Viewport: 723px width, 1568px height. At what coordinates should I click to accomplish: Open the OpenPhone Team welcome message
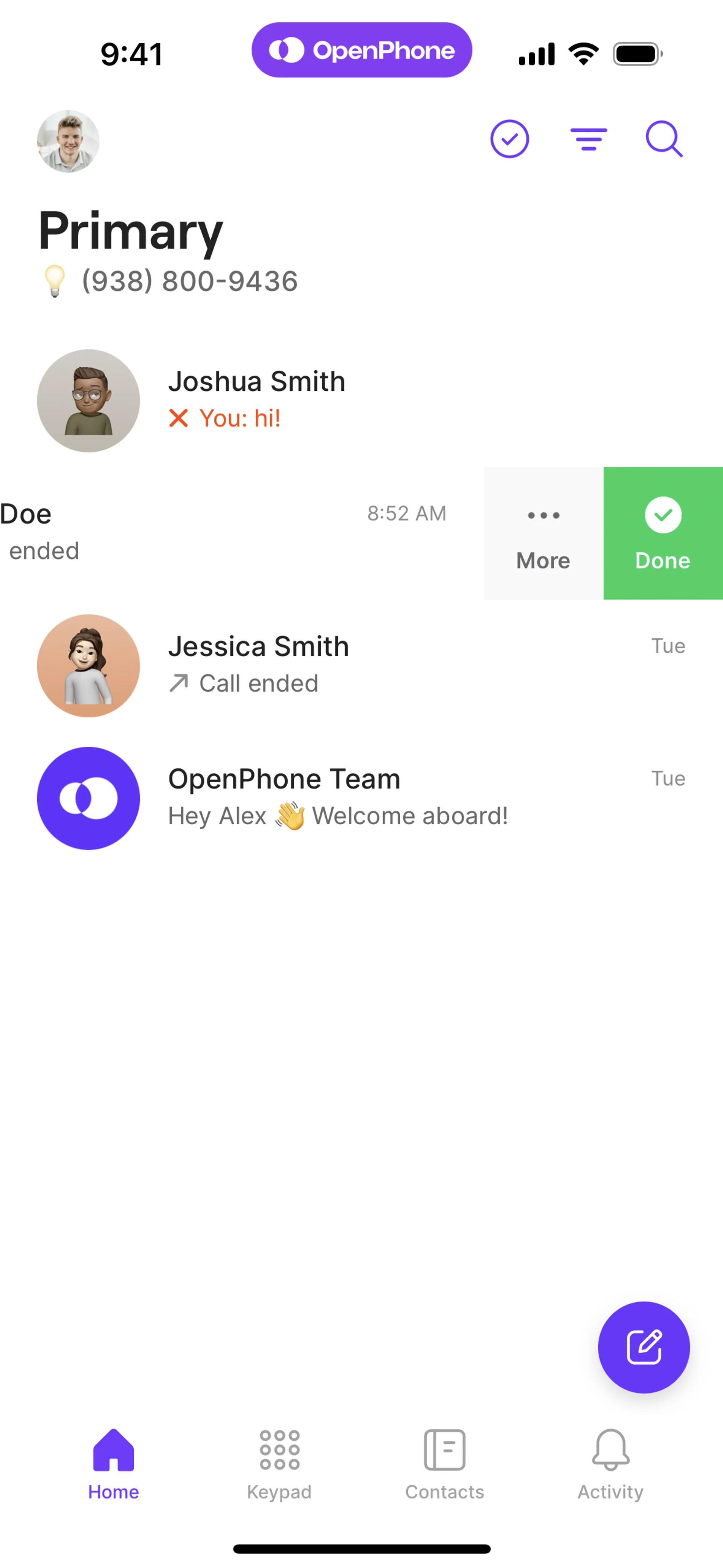pos(361,798)
